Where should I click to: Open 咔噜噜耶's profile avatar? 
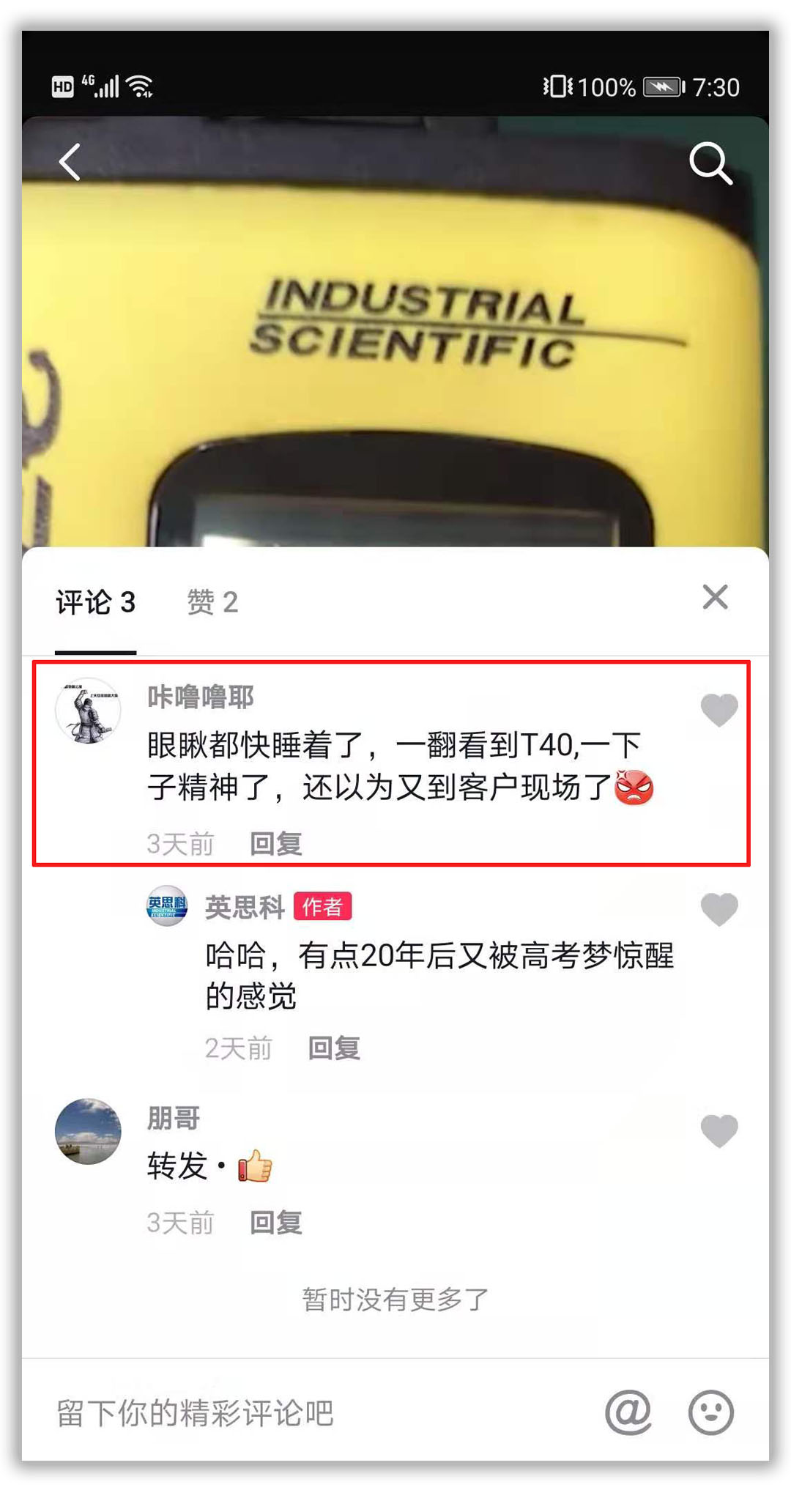[x=88, y=711]
